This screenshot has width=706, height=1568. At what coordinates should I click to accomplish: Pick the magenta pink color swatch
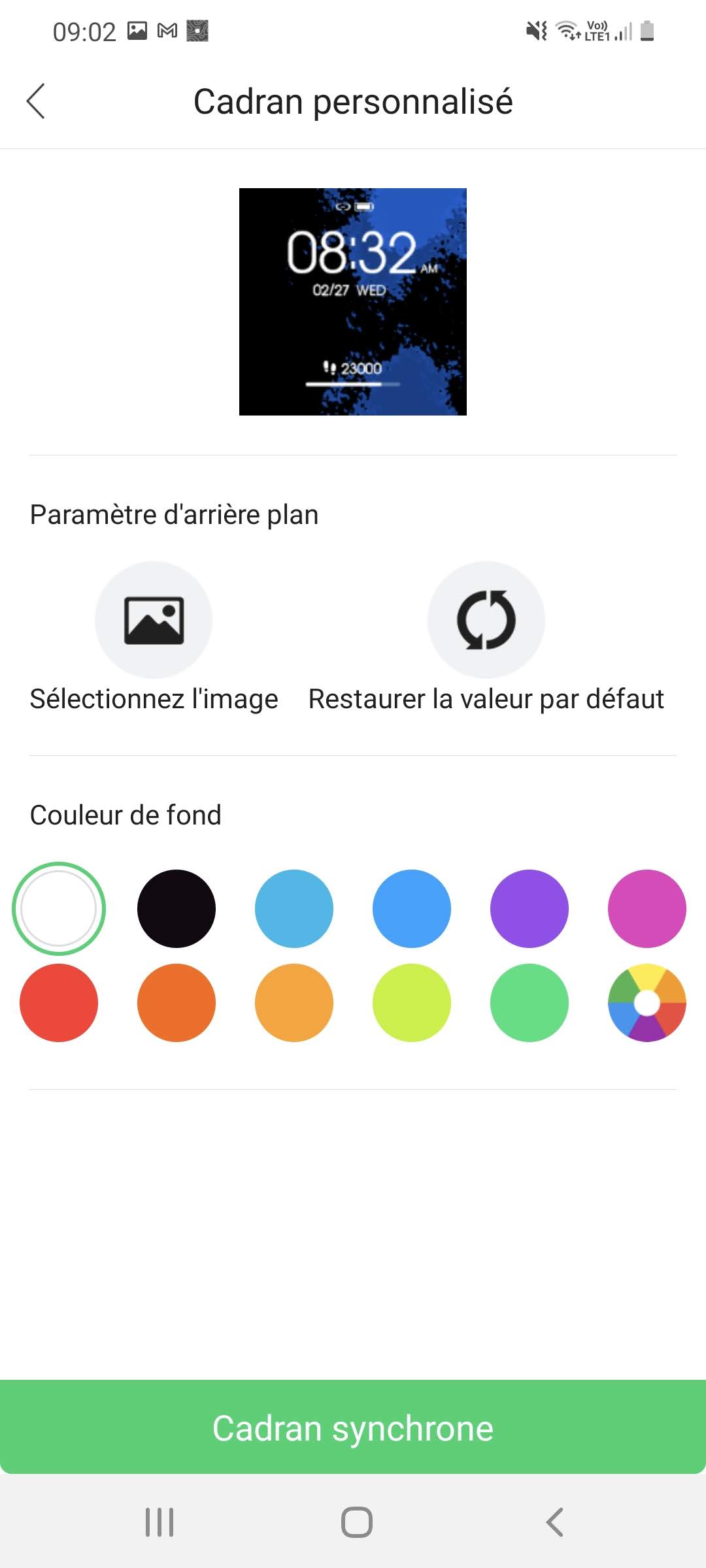click(x=647, y=908)
